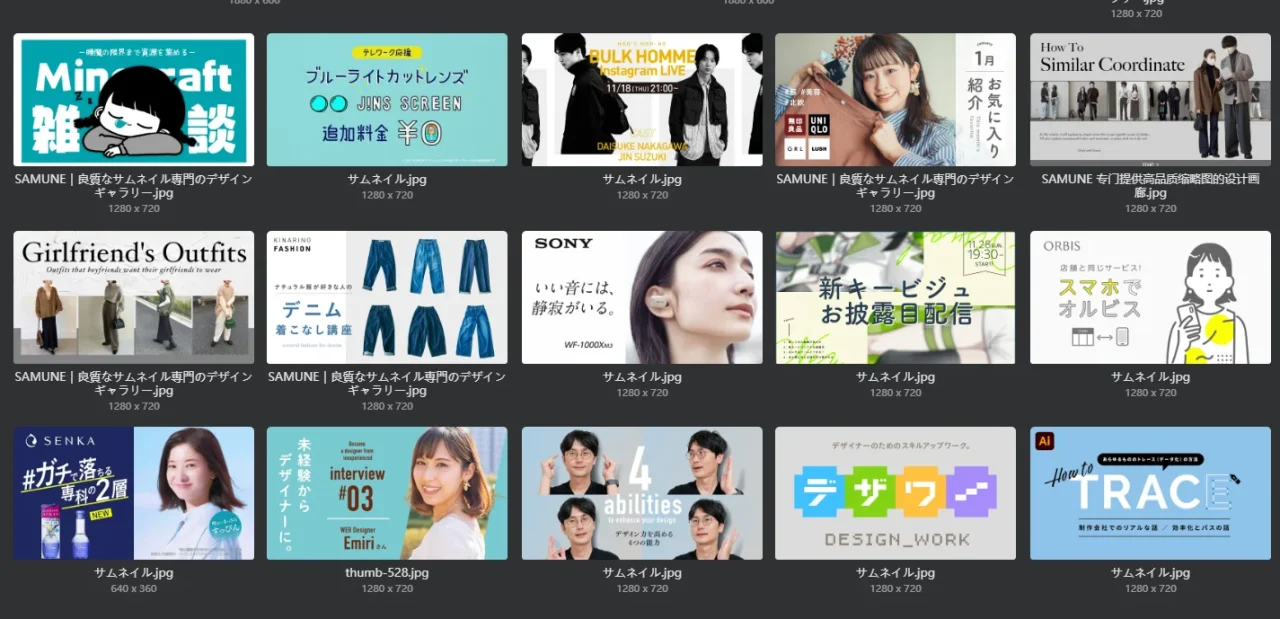View the UNIQLO 1月 お気に入り紹介 image
The height and width of the screenshot is (619, 1280).
pos(895,99)
